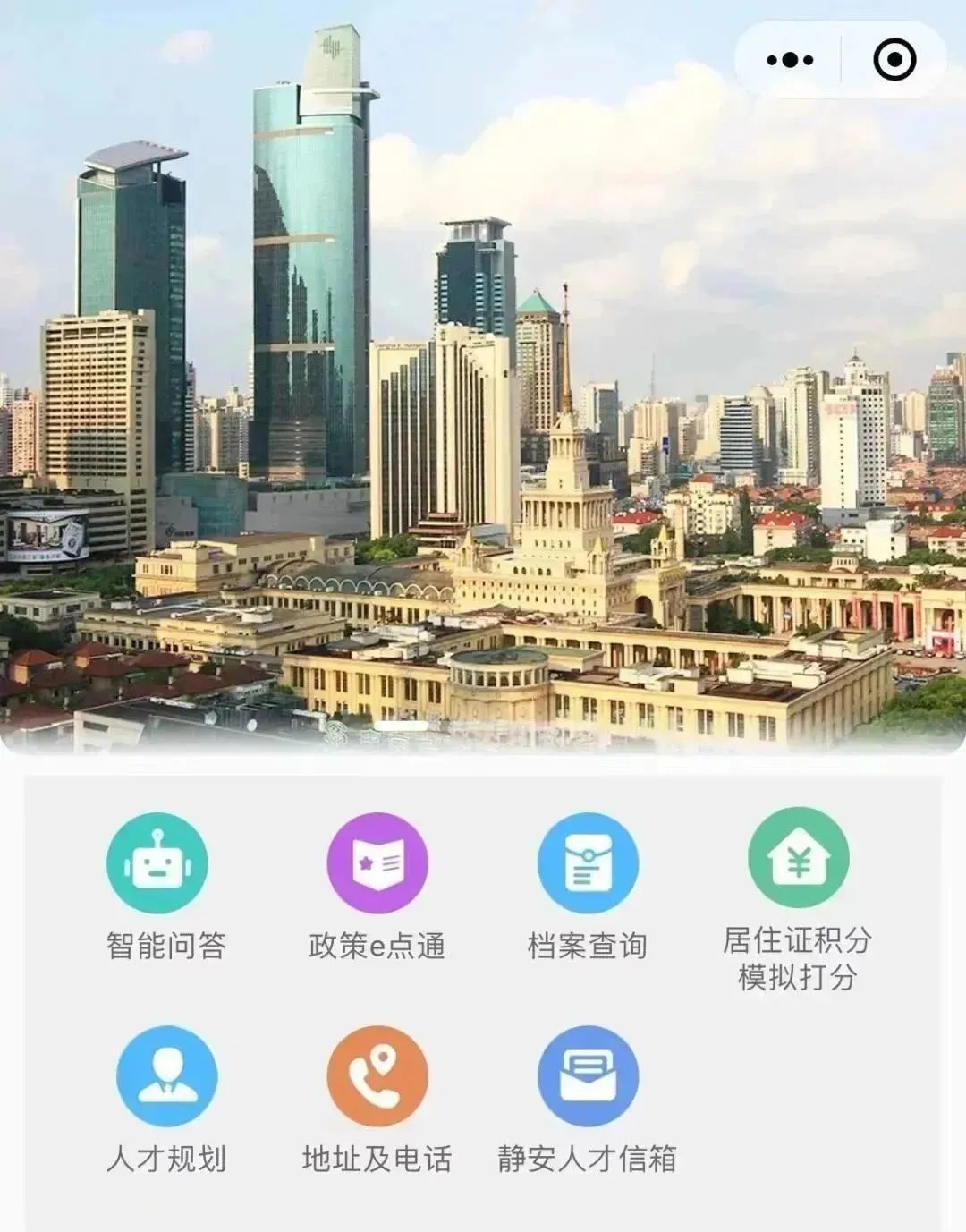Select 档案查询 archive lookup
The image size is (966, 1232).
[588, 862]
